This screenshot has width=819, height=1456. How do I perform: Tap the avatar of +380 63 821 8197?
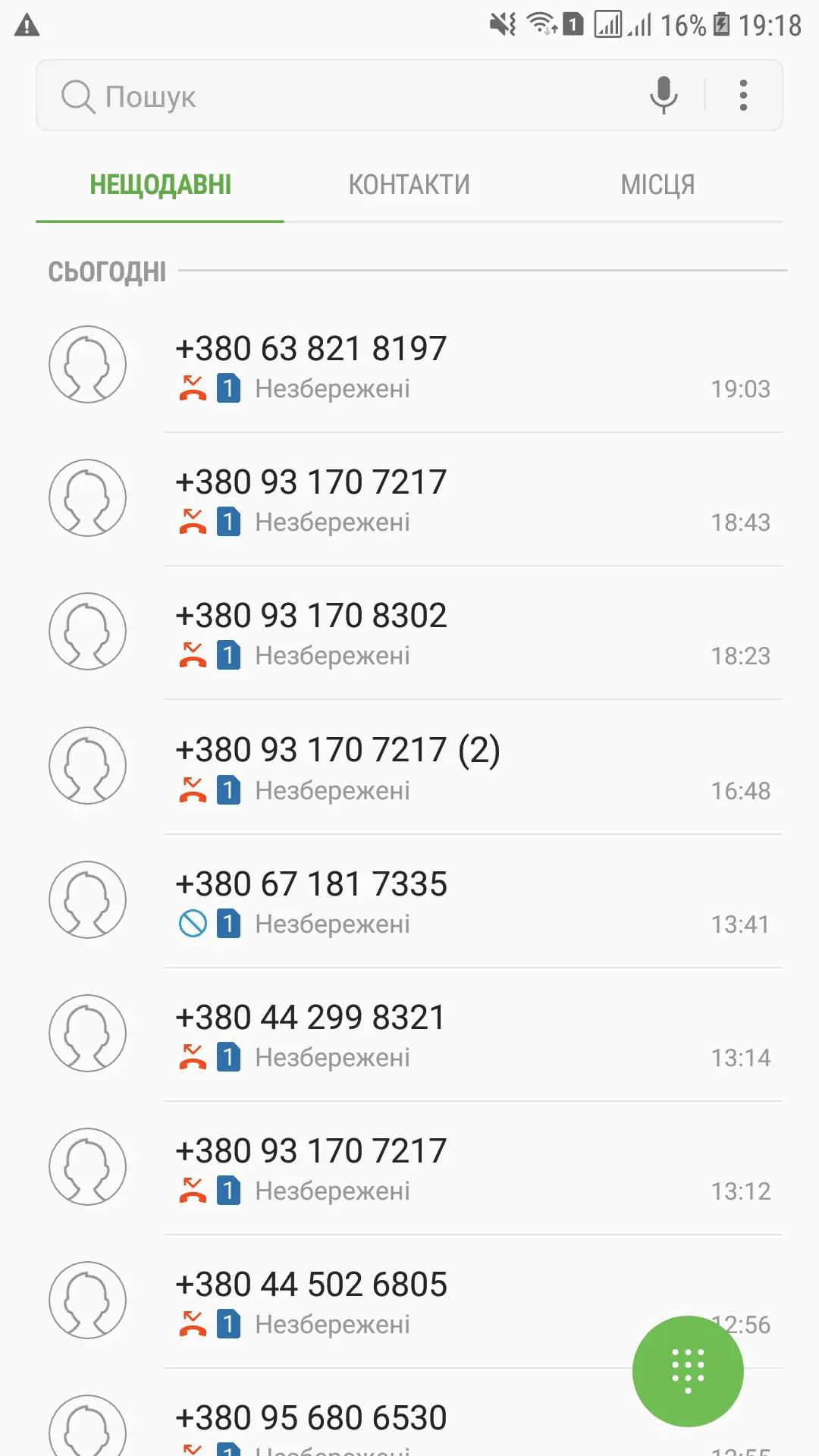[x=88, y=365]
